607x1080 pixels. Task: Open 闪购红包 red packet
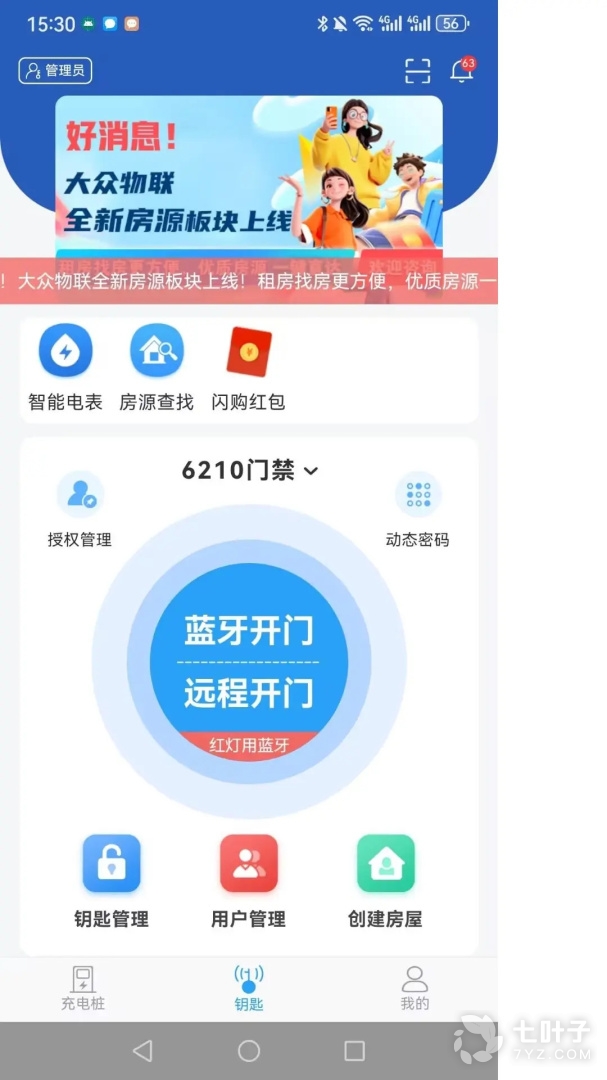(248, 367)
